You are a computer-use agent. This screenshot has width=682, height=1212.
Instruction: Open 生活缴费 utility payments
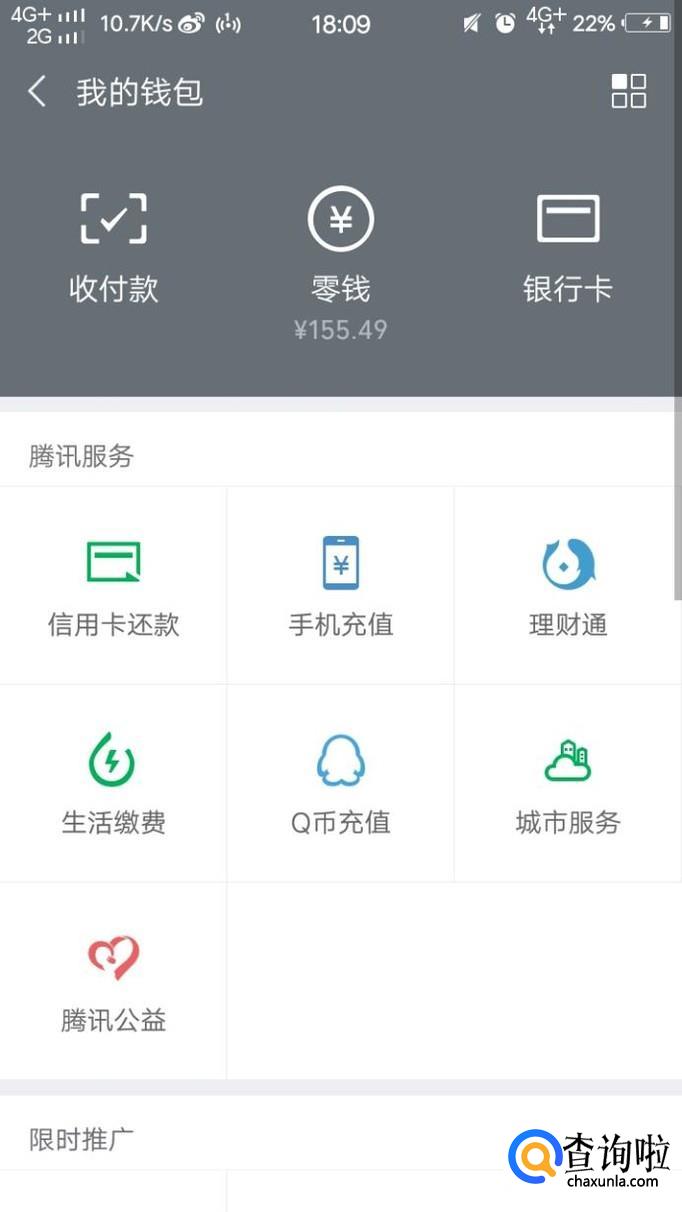(113, 783)
